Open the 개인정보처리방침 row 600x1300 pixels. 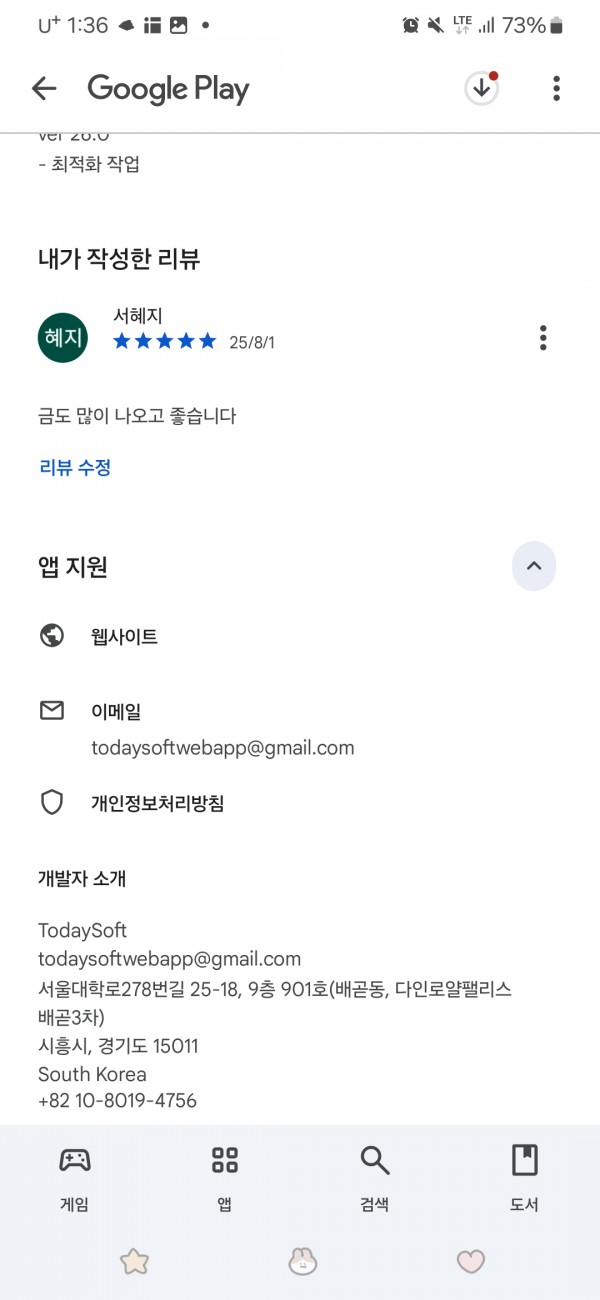pyautogui.click(x=300, y=803)
